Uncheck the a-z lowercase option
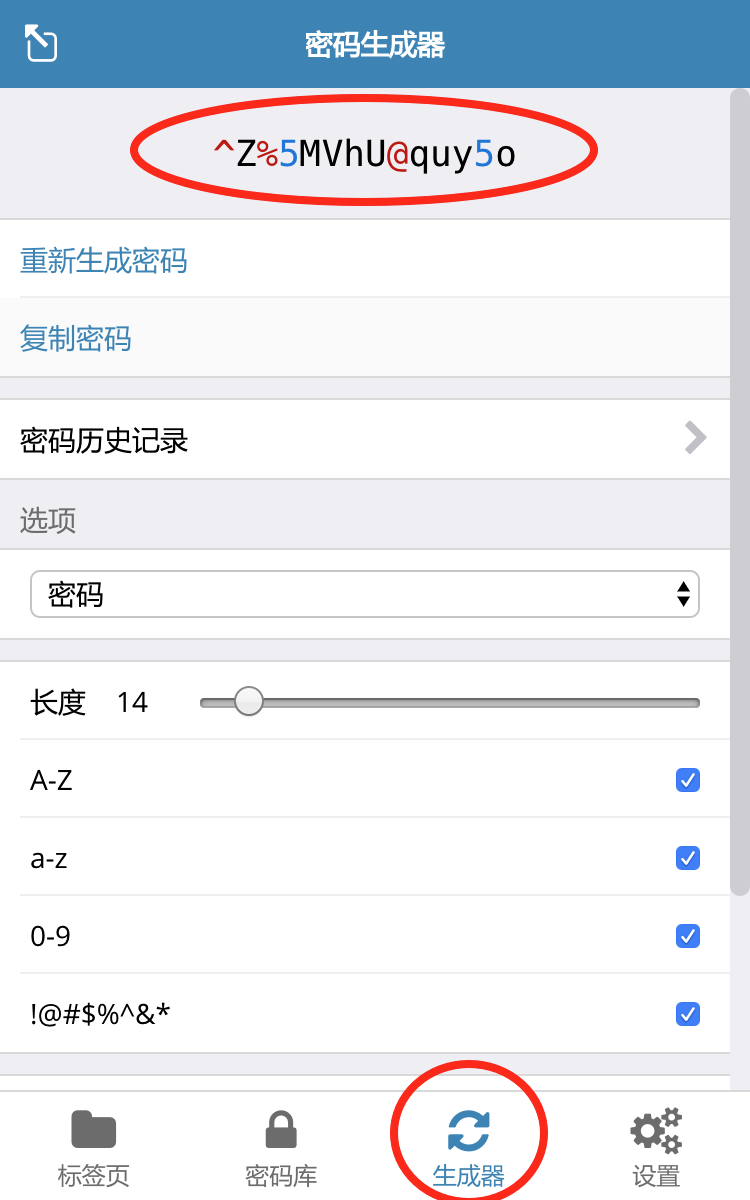 point(687,858)
